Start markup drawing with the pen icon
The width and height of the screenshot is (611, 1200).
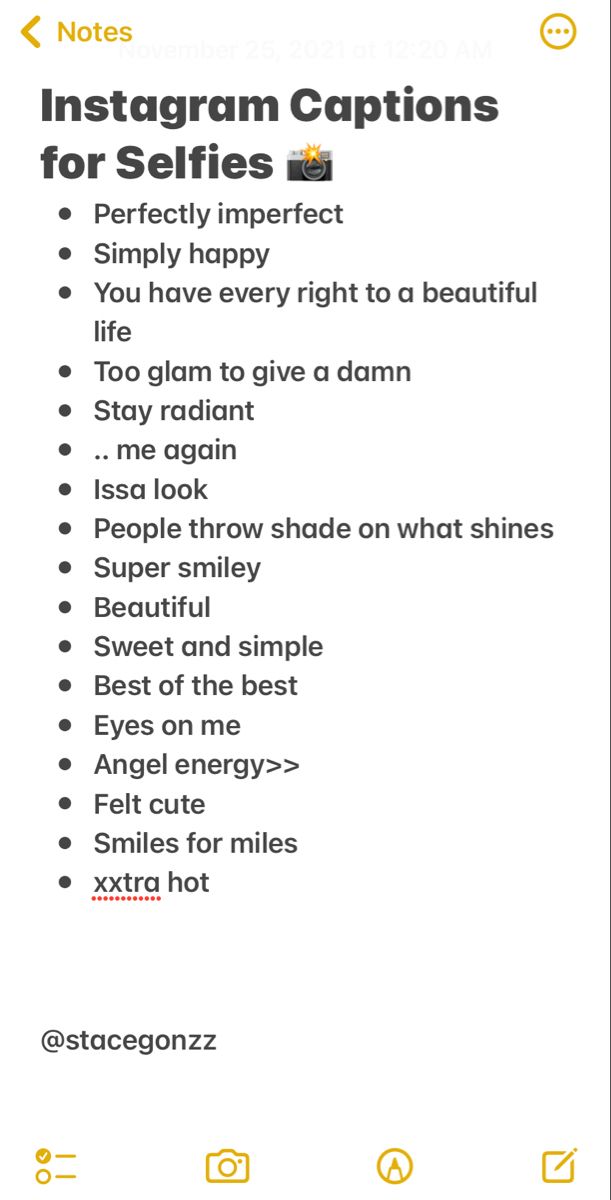coord(395,1166)
